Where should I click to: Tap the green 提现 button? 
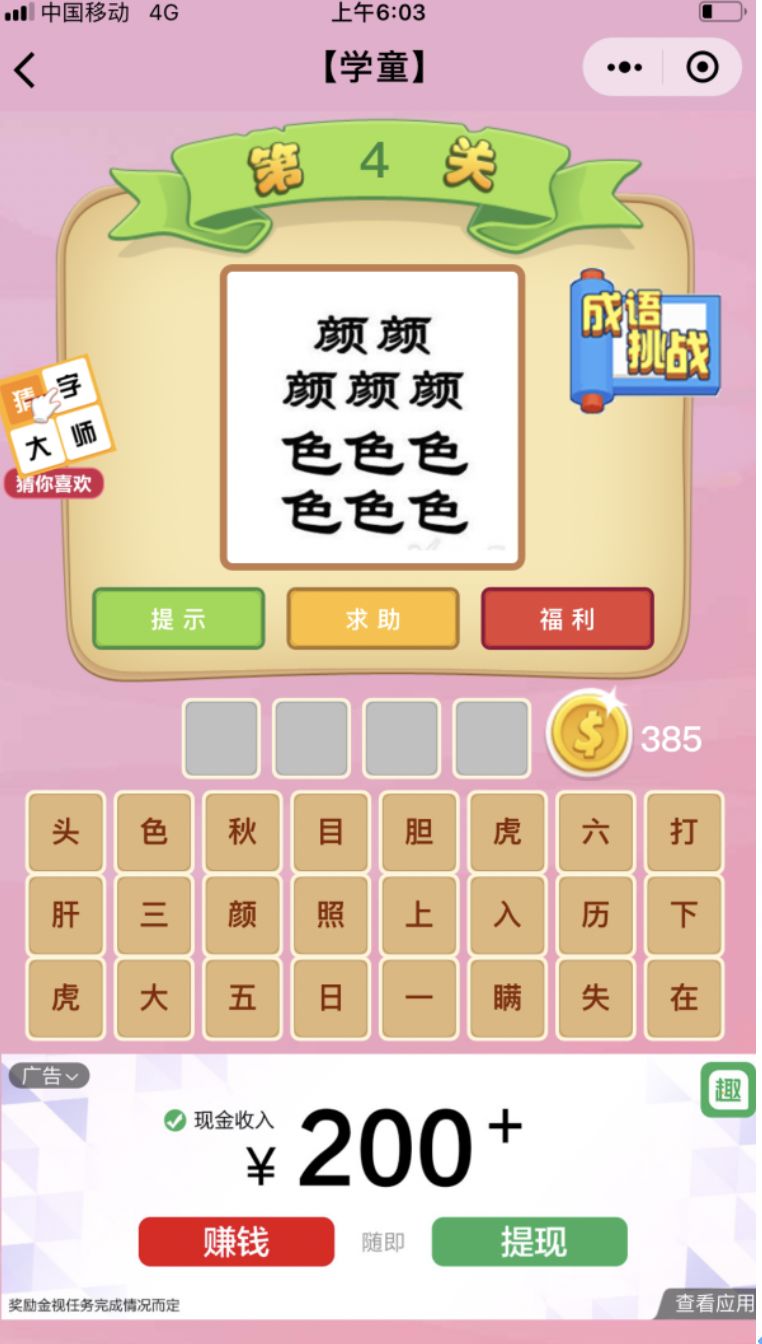529,1241
